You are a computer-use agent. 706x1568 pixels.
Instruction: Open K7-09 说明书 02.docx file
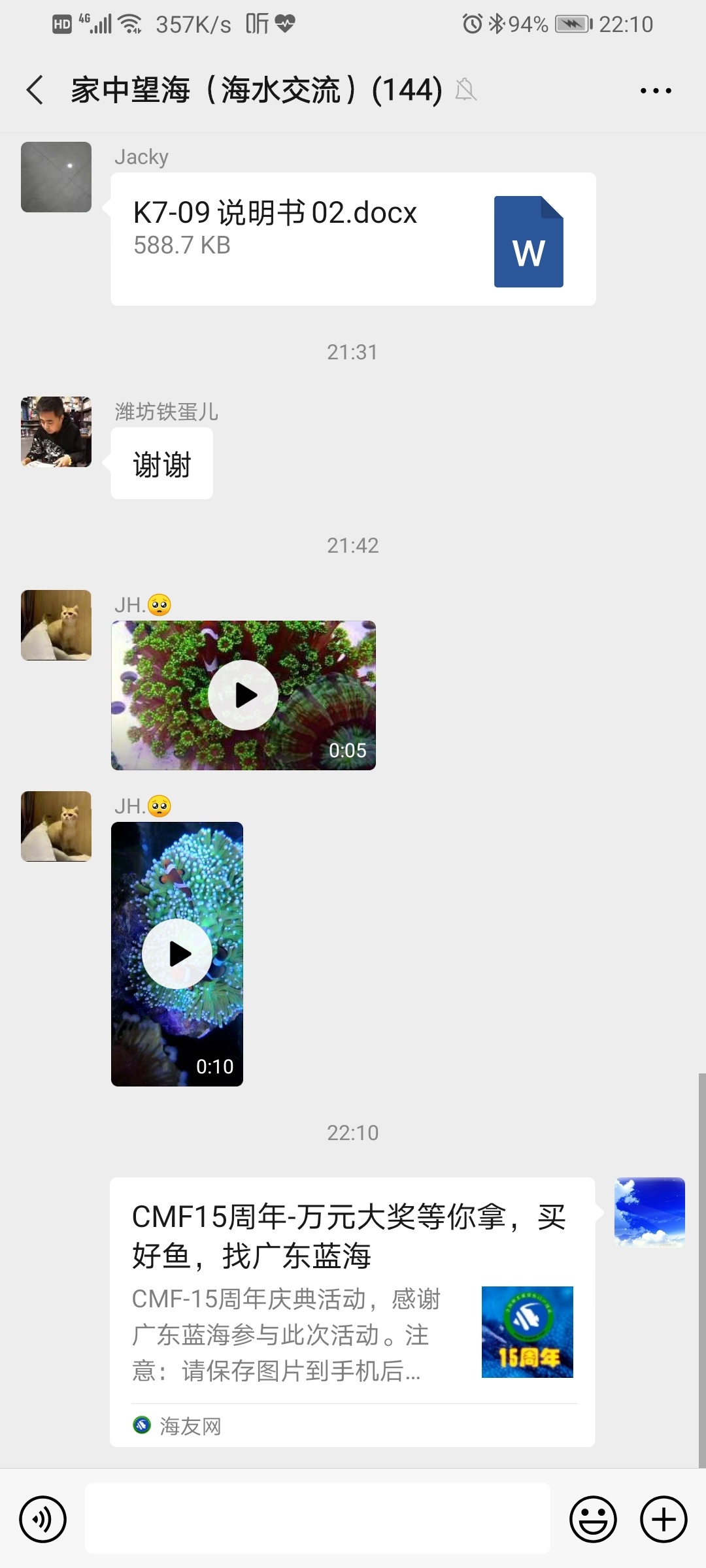click(x=353, y=239)
